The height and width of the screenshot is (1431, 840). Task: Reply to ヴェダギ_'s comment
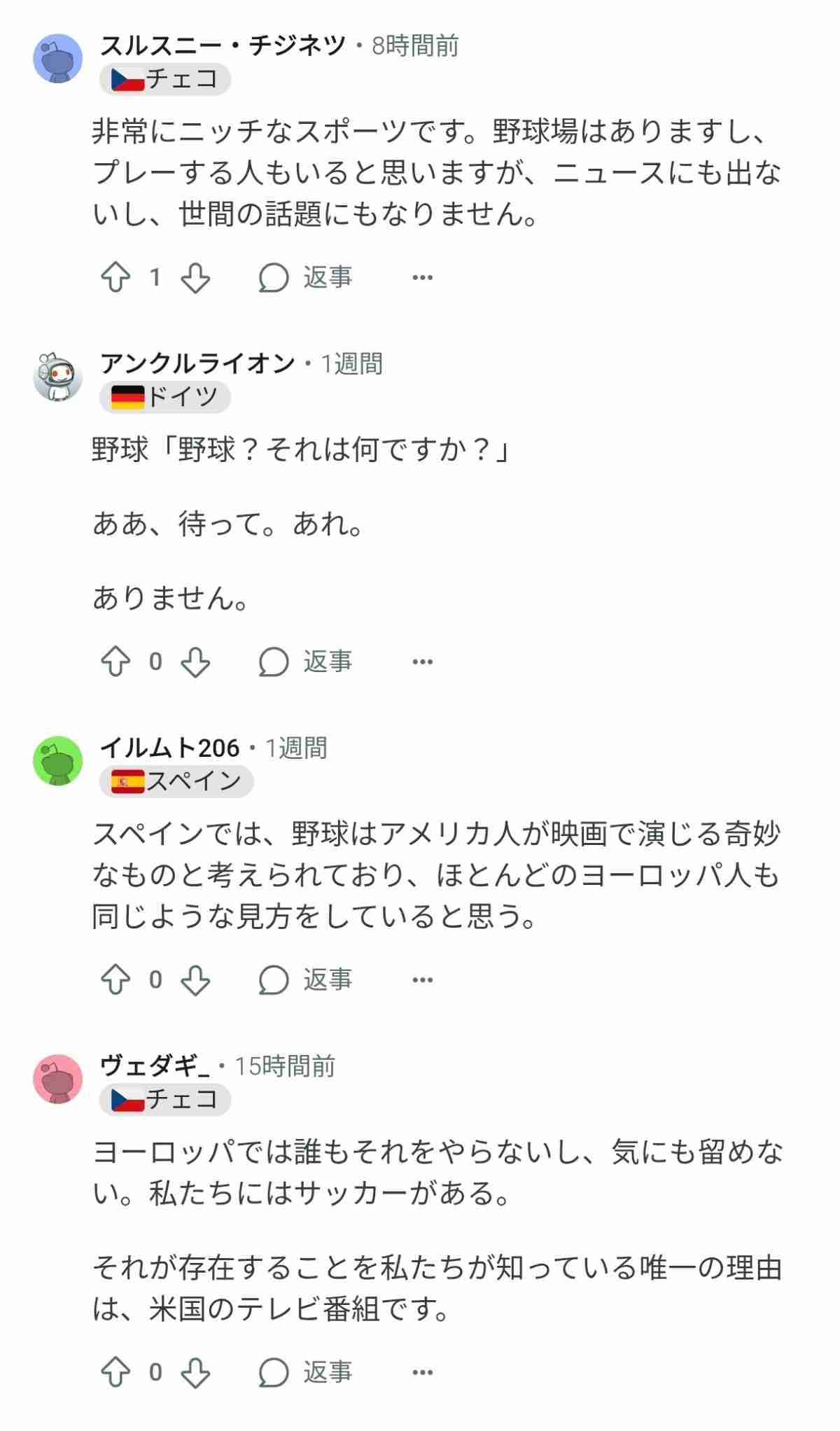pyautogui.click(x=306, y=1372)
